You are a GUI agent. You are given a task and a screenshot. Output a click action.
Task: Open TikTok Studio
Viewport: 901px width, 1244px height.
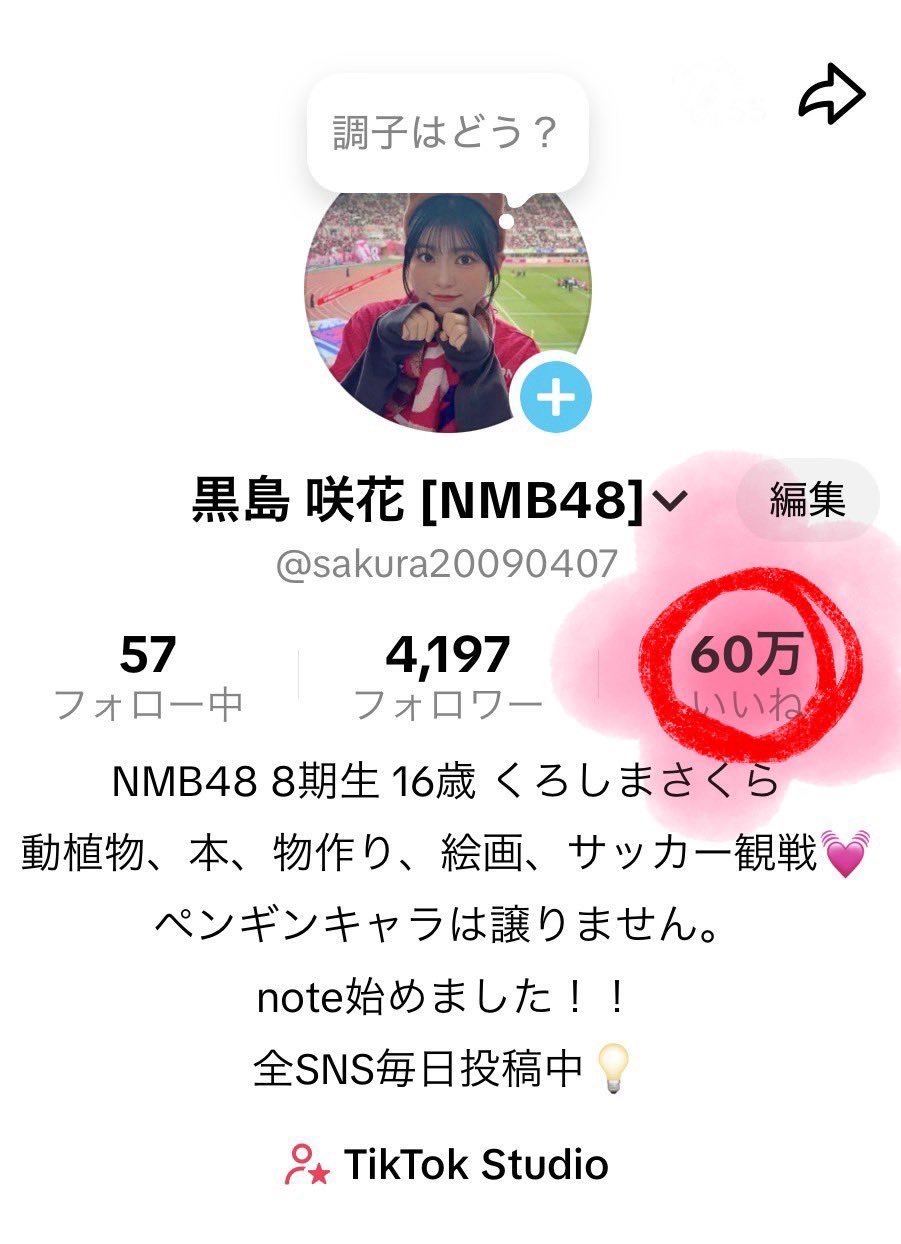(448, 1164)
